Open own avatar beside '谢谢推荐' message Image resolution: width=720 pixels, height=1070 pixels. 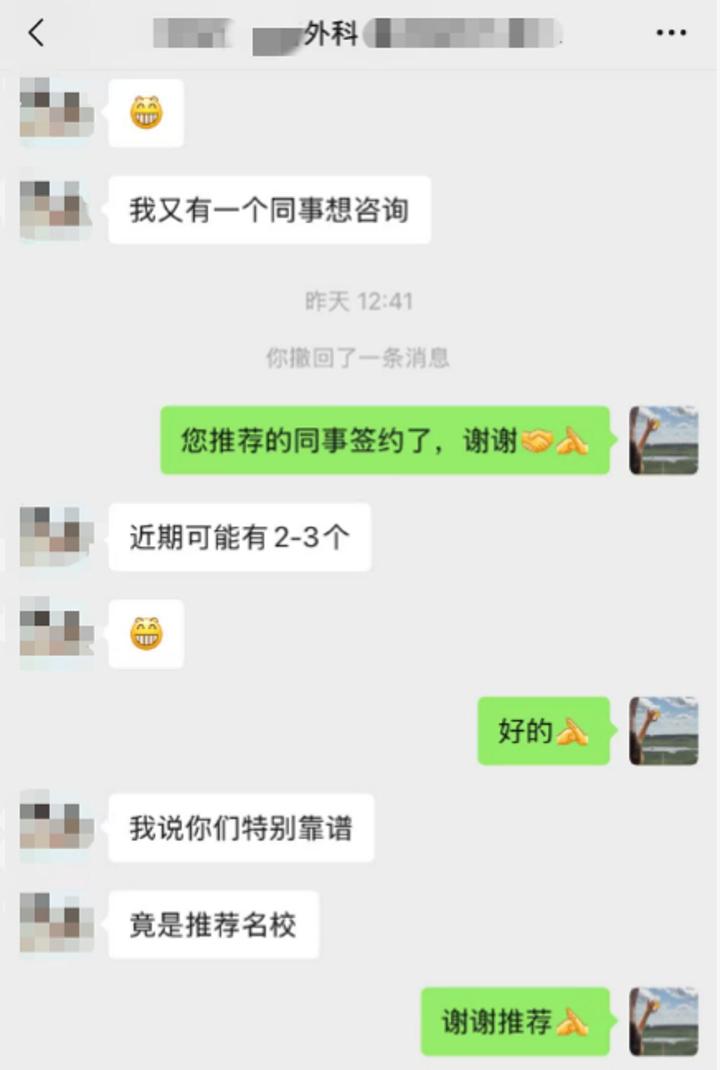[x=663, y=1021]
